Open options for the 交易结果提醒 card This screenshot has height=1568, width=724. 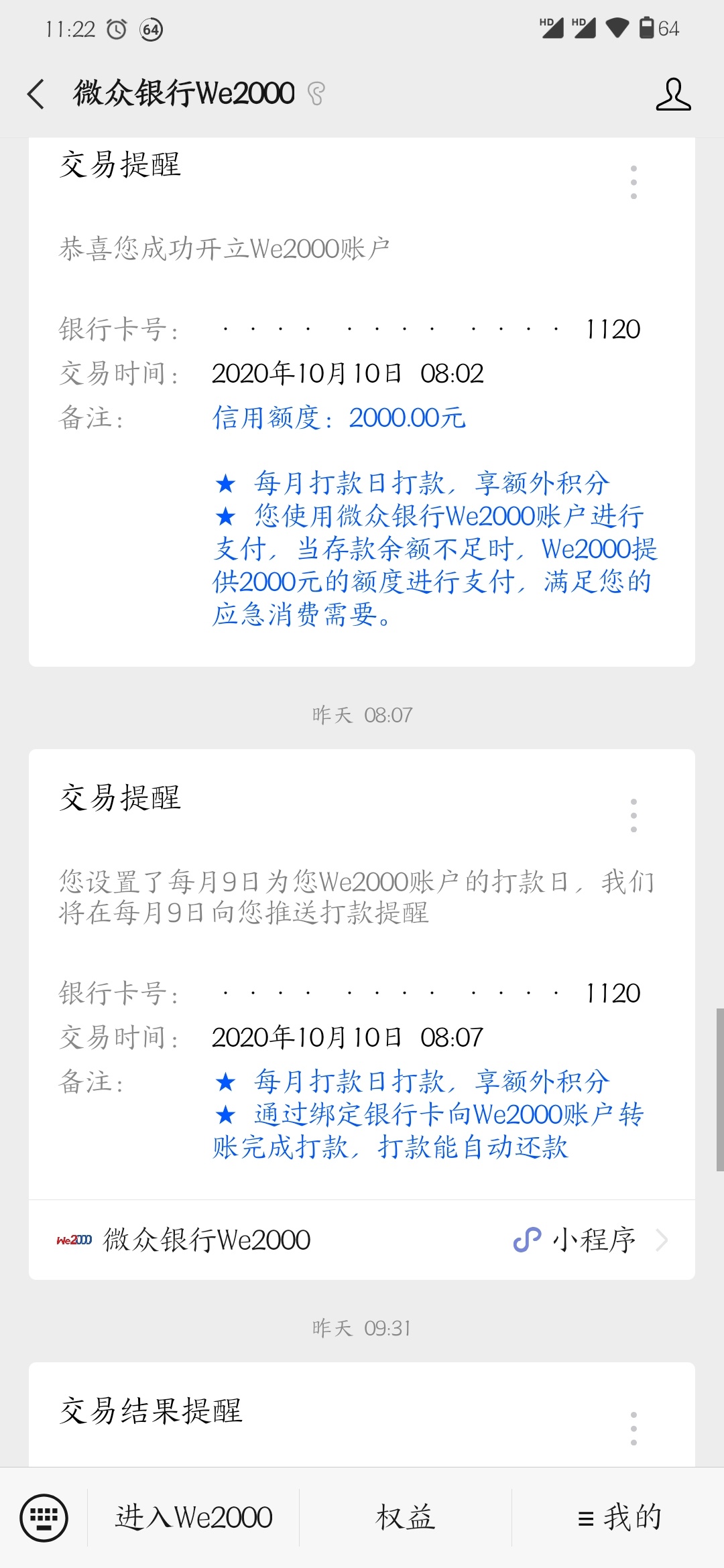coord(633,1428)
